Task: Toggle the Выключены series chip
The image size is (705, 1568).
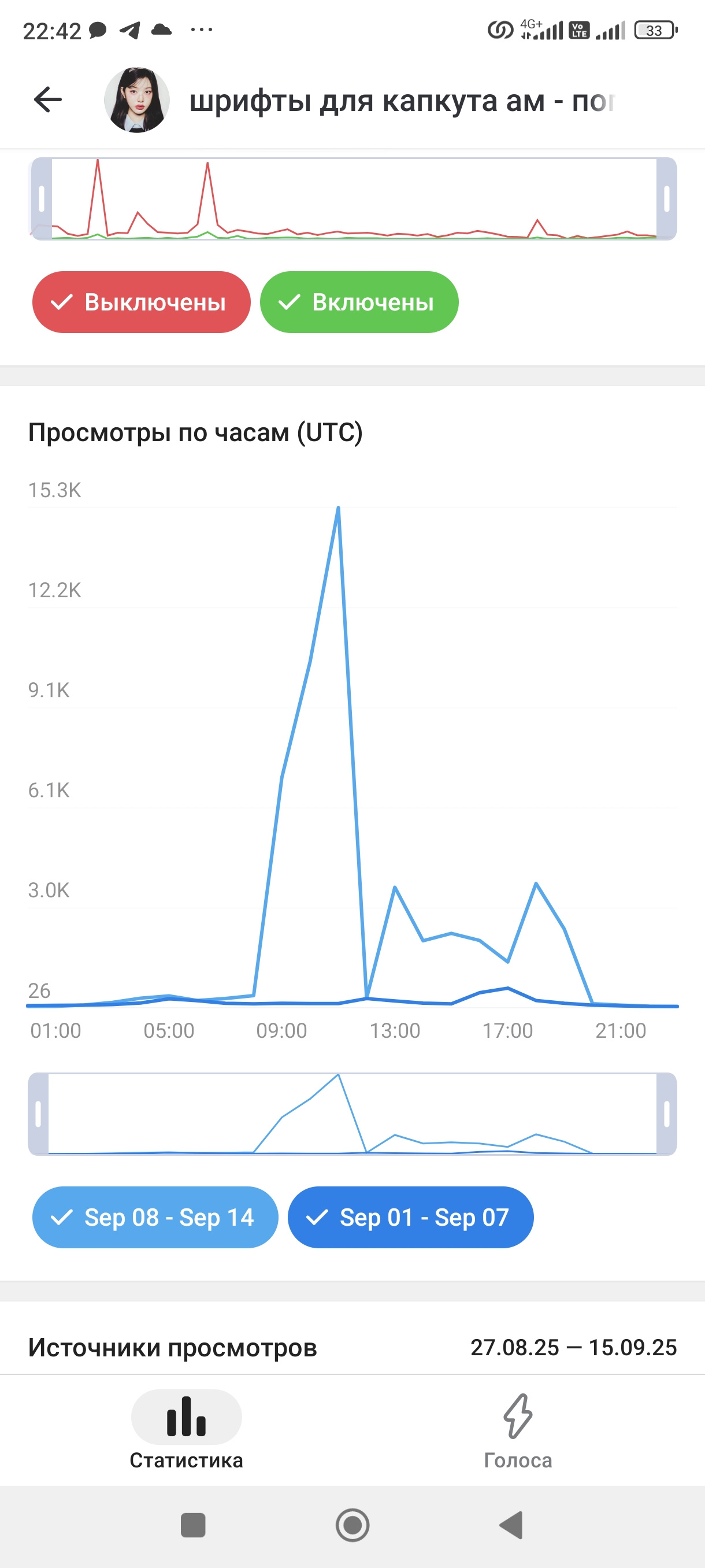Action: tap(141, 302)
